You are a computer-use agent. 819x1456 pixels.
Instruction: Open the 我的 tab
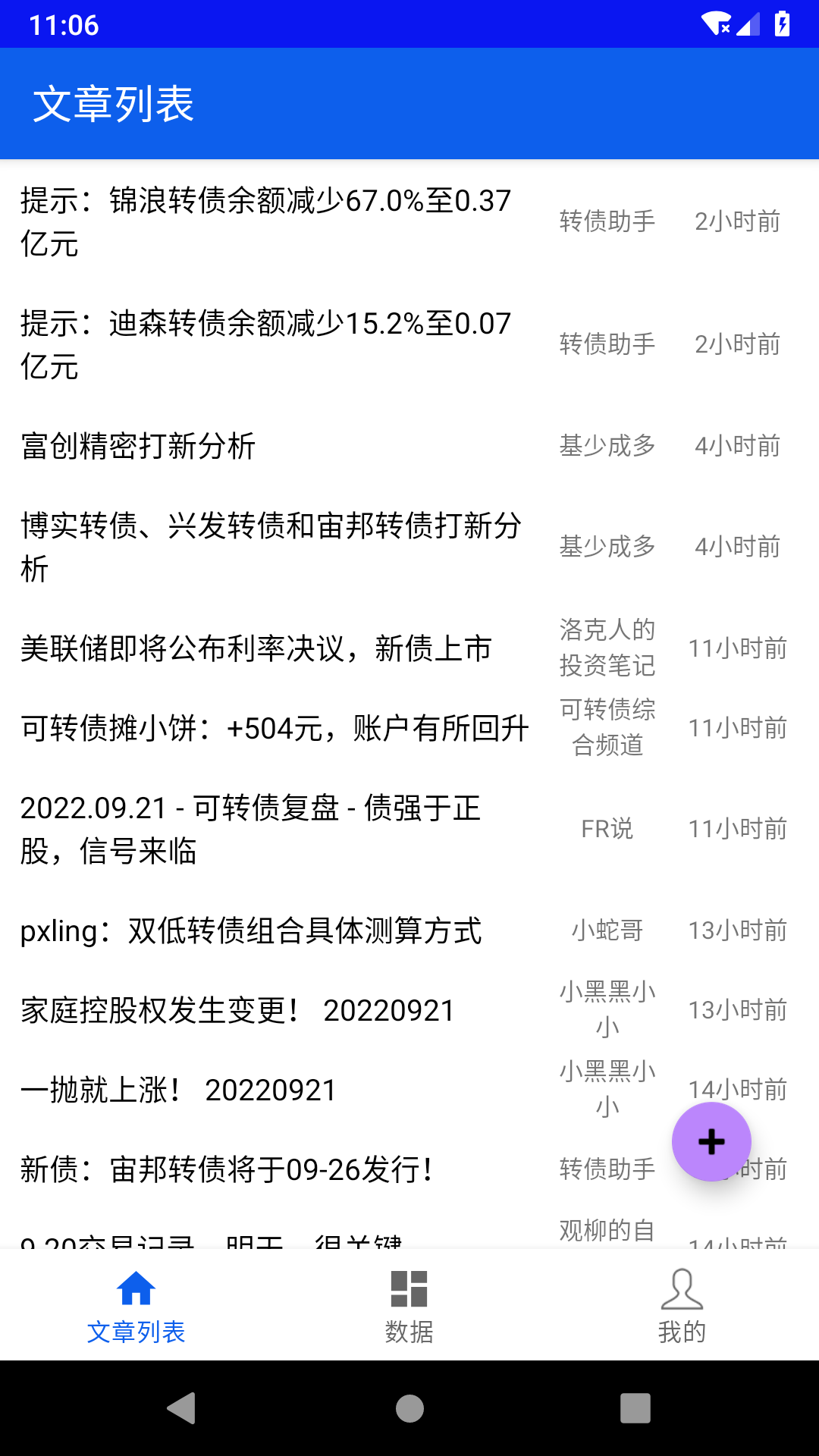point(682,1304)
